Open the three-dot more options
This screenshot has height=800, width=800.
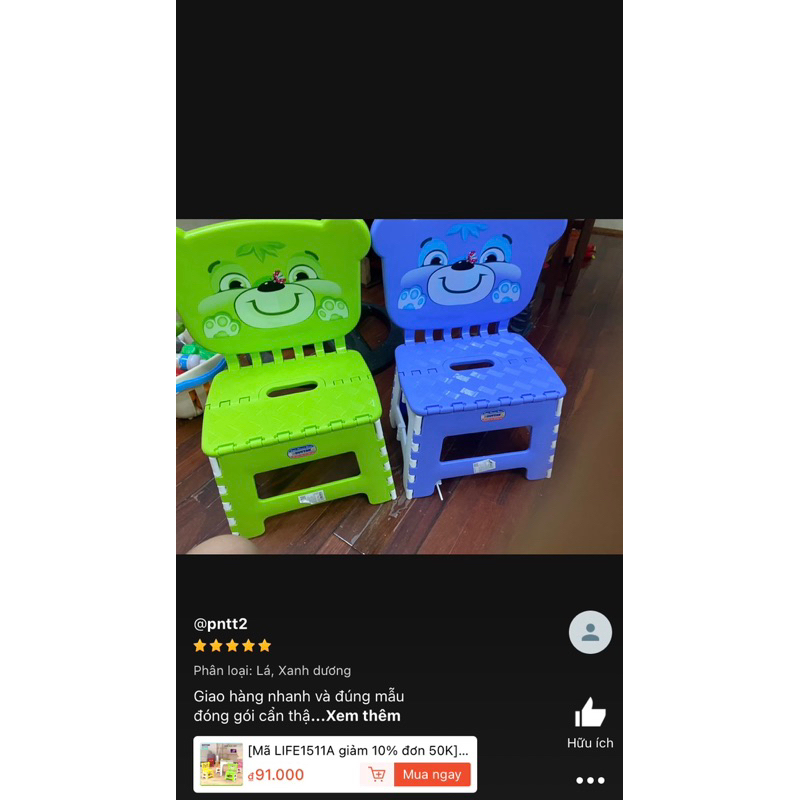click(x=590, y=780)
